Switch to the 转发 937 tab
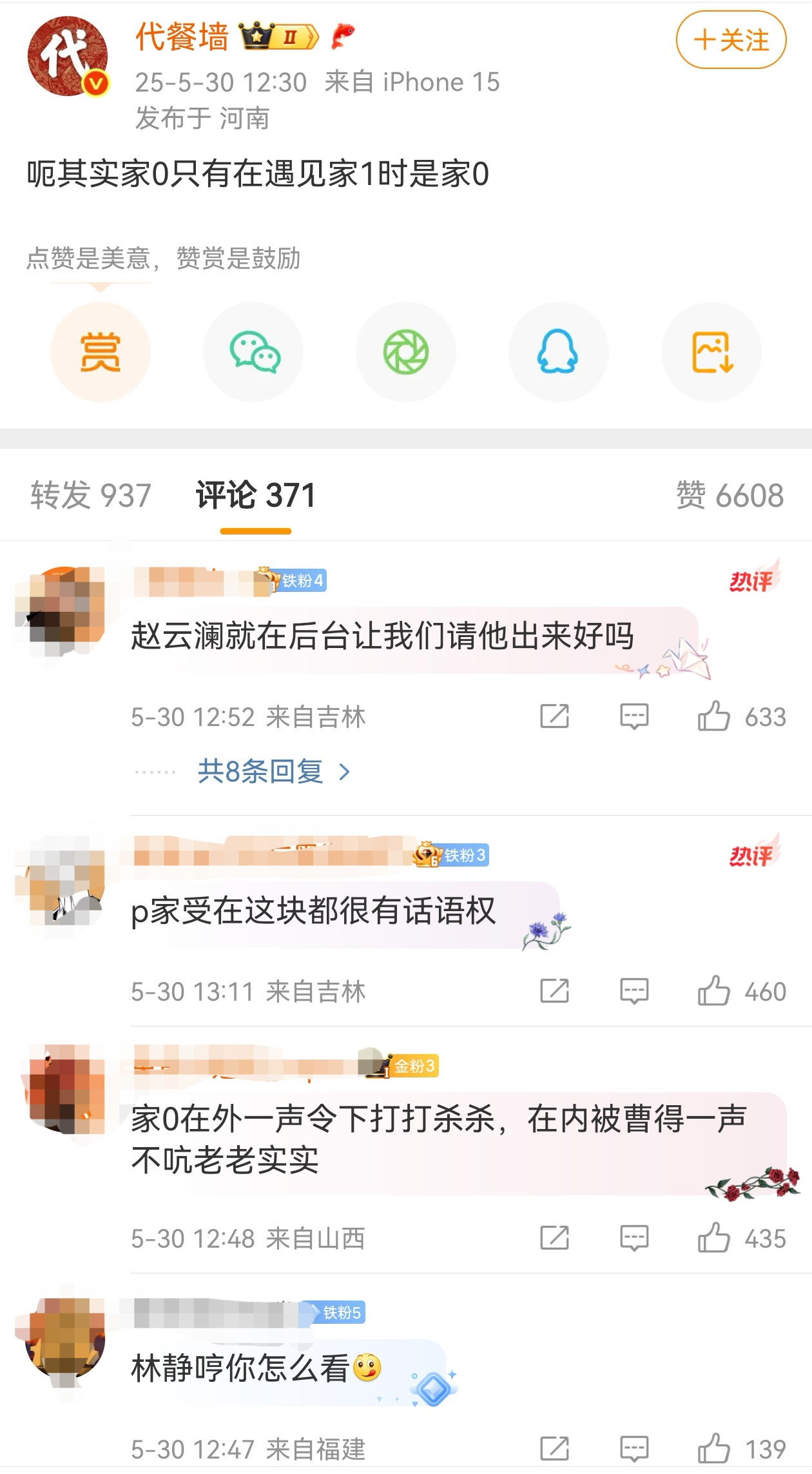This screenshot has height=1474, width=812. point(91,495)
